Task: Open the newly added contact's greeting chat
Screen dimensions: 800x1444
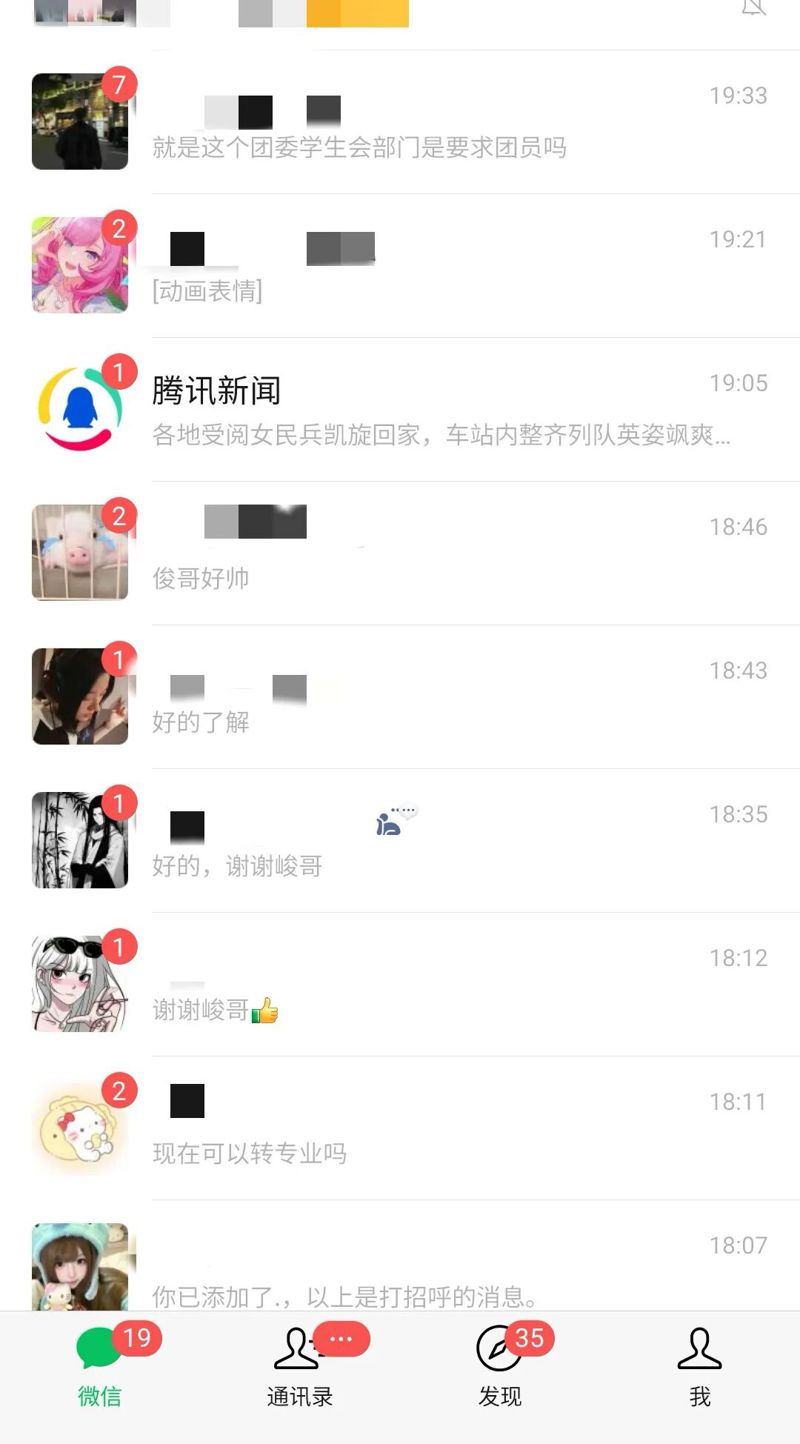Action: (x=400, y=1268)
